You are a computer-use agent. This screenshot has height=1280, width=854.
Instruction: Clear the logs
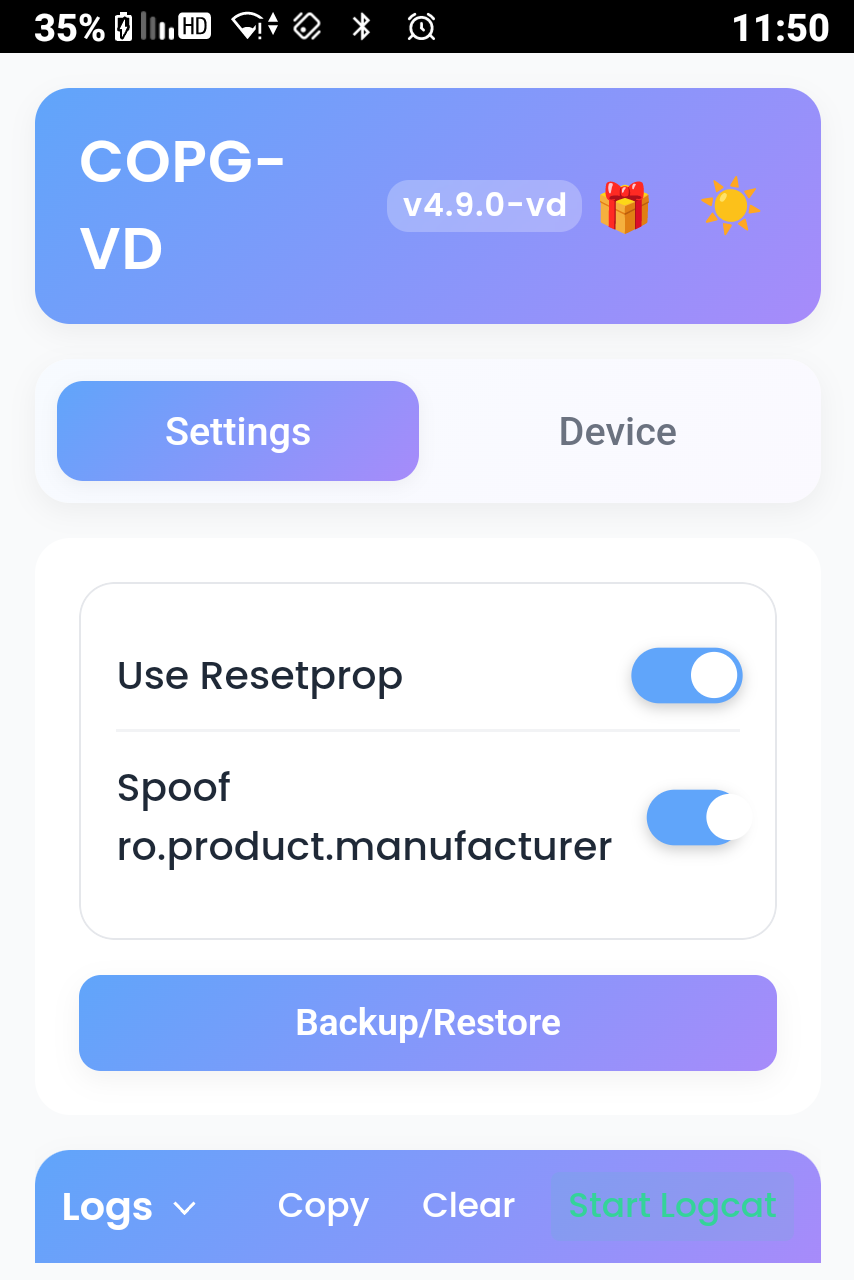[x=468, y=1206]
